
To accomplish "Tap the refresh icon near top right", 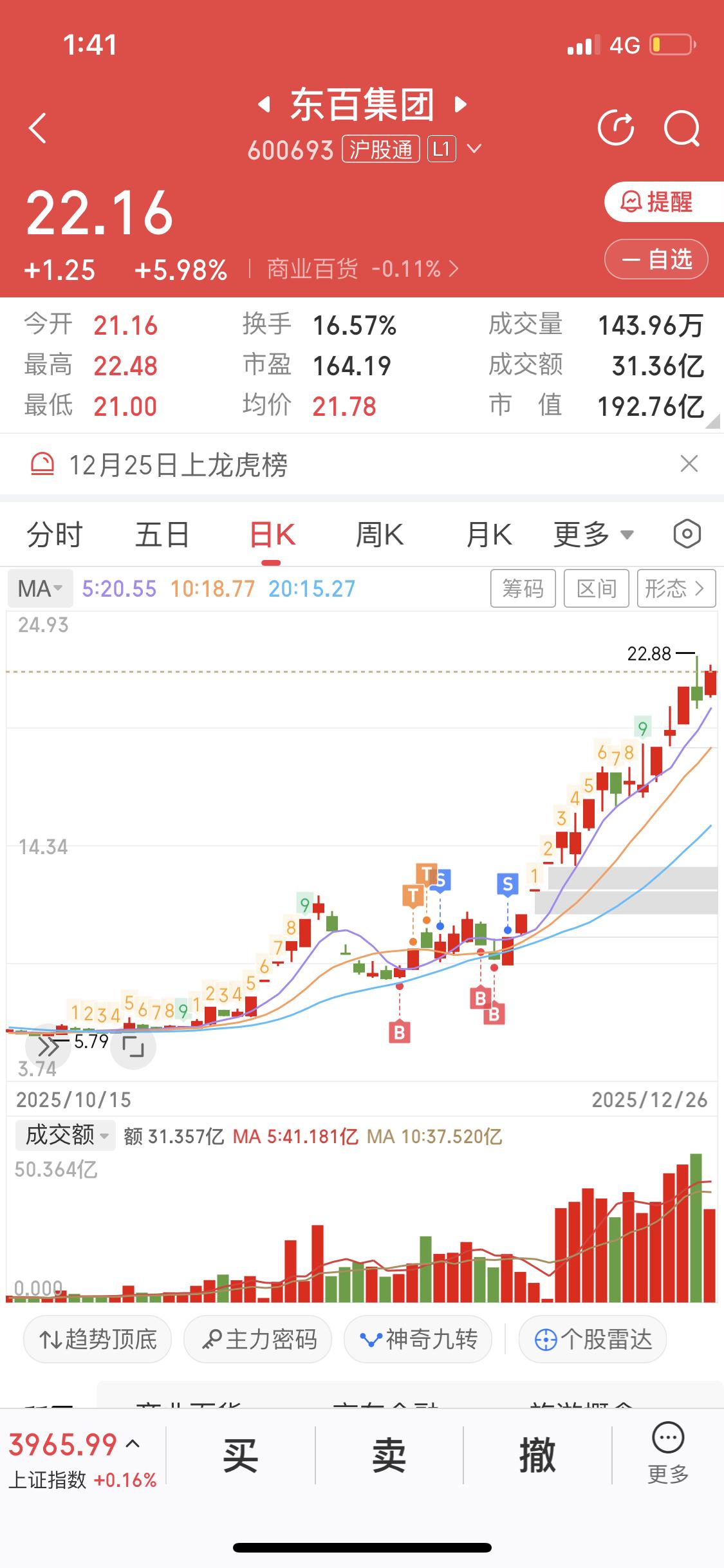I will [x=617, y=127].
